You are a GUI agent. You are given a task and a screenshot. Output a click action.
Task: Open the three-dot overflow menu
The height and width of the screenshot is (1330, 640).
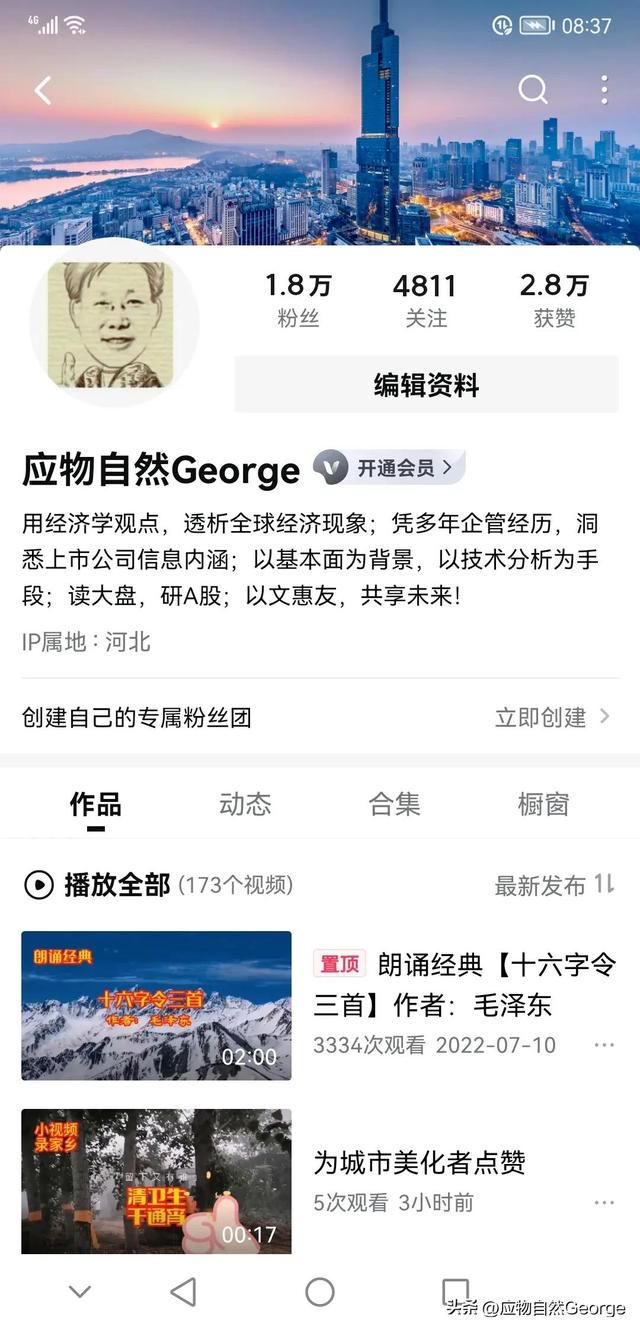coord(604,90)
